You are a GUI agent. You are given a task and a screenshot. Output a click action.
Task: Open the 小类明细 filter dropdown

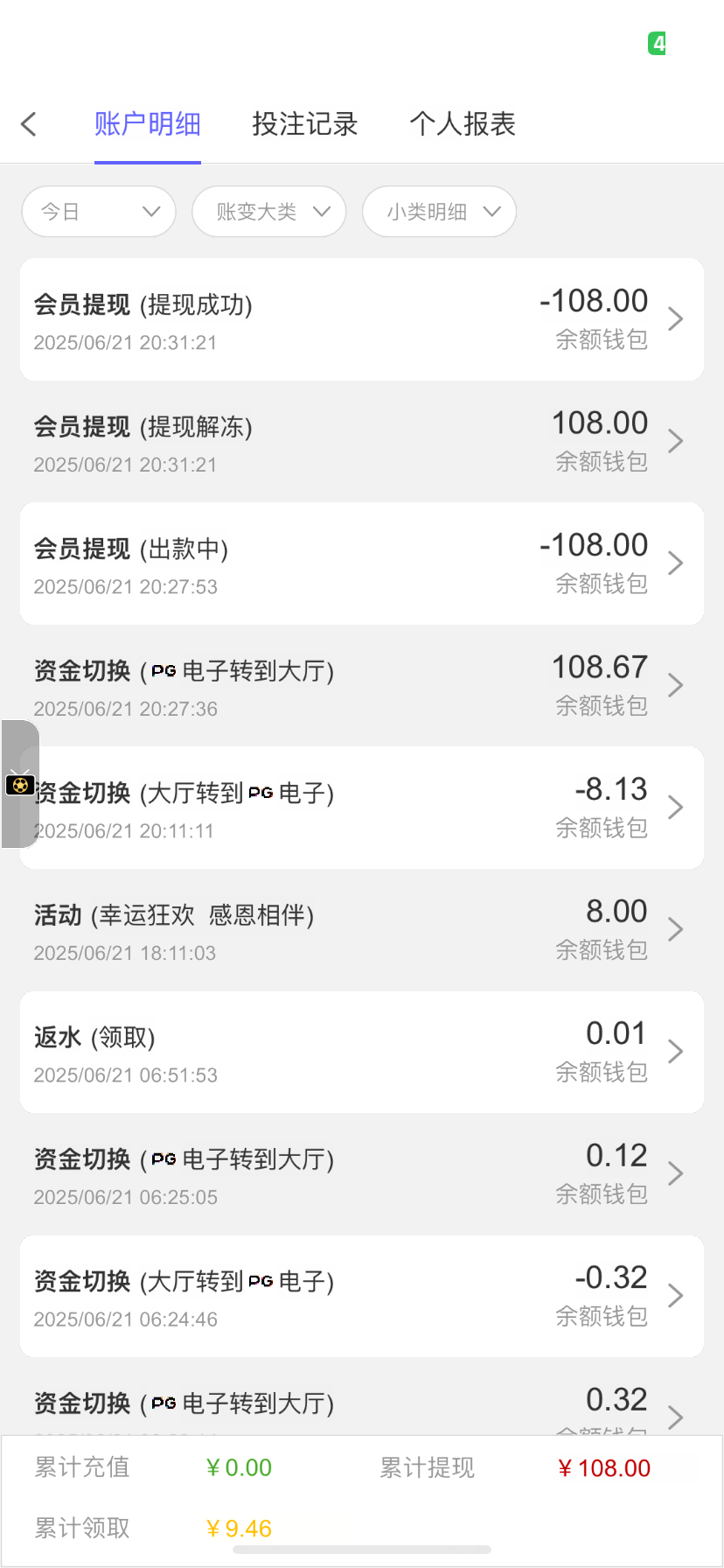pyautogui.click(x=439, y=212)
